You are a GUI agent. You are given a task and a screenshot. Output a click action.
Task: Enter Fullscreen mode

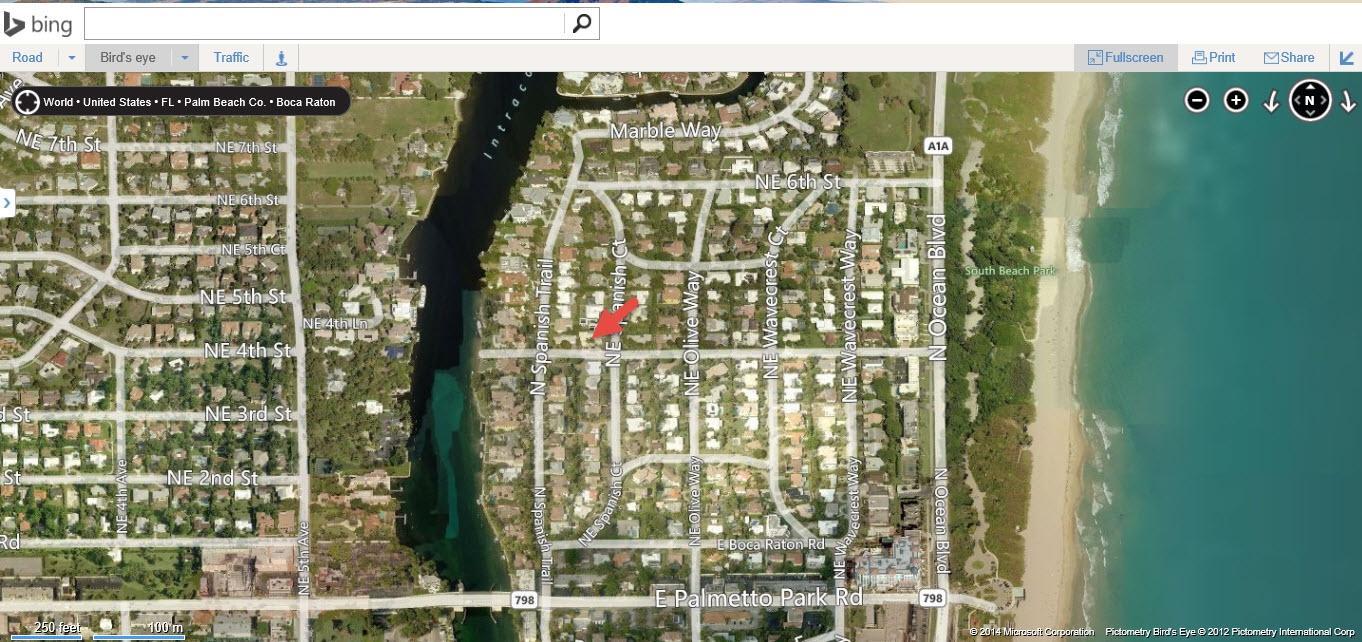tap(1126, 58)
